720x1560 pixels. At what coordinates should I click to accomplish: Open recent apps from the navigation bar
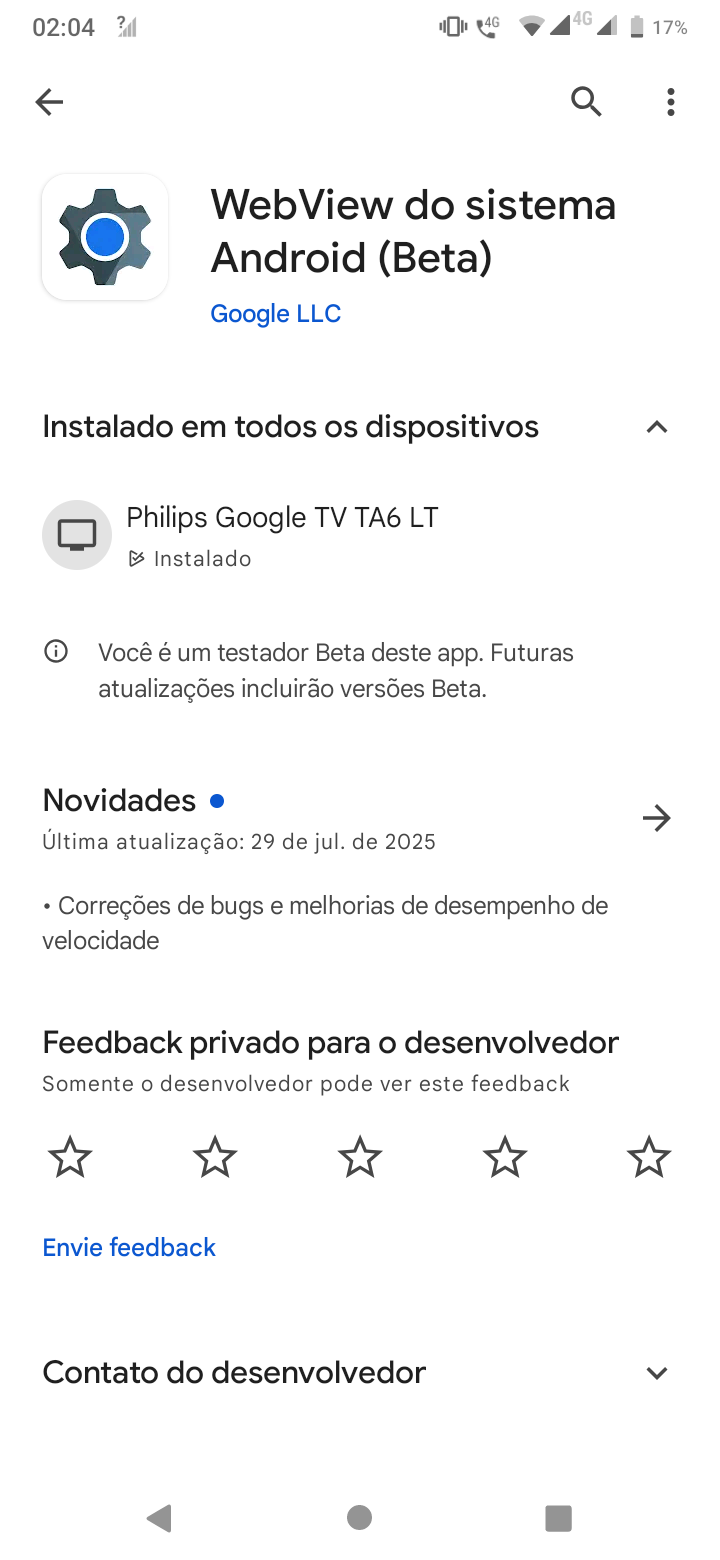[x=558, y=1518]
